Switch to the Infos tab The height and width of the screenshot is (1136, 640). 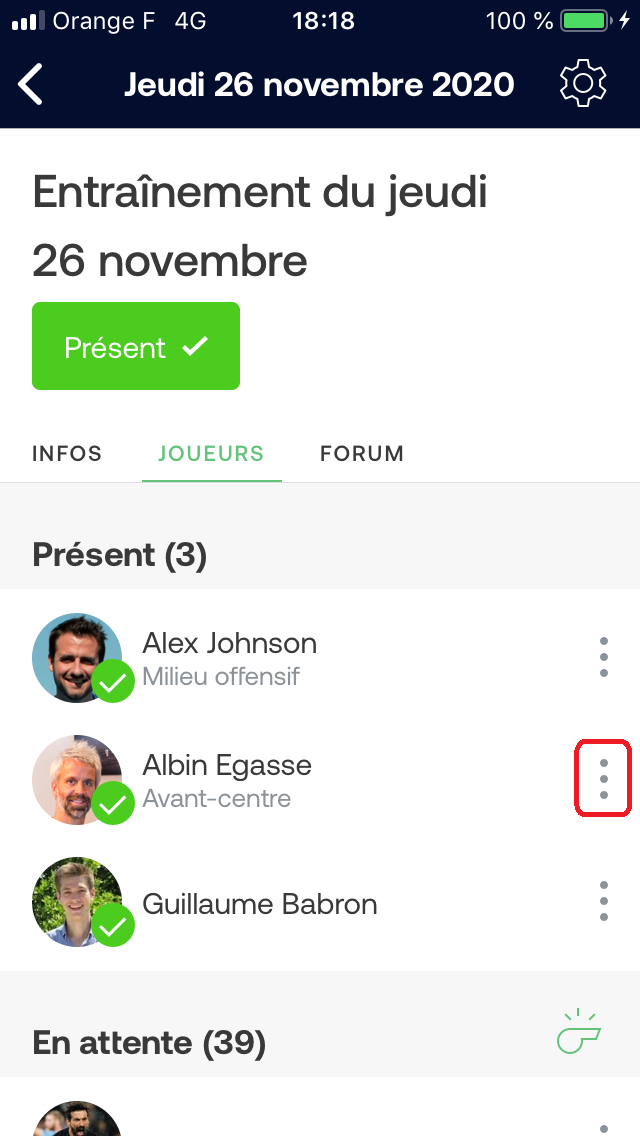[x=67, y=453]
